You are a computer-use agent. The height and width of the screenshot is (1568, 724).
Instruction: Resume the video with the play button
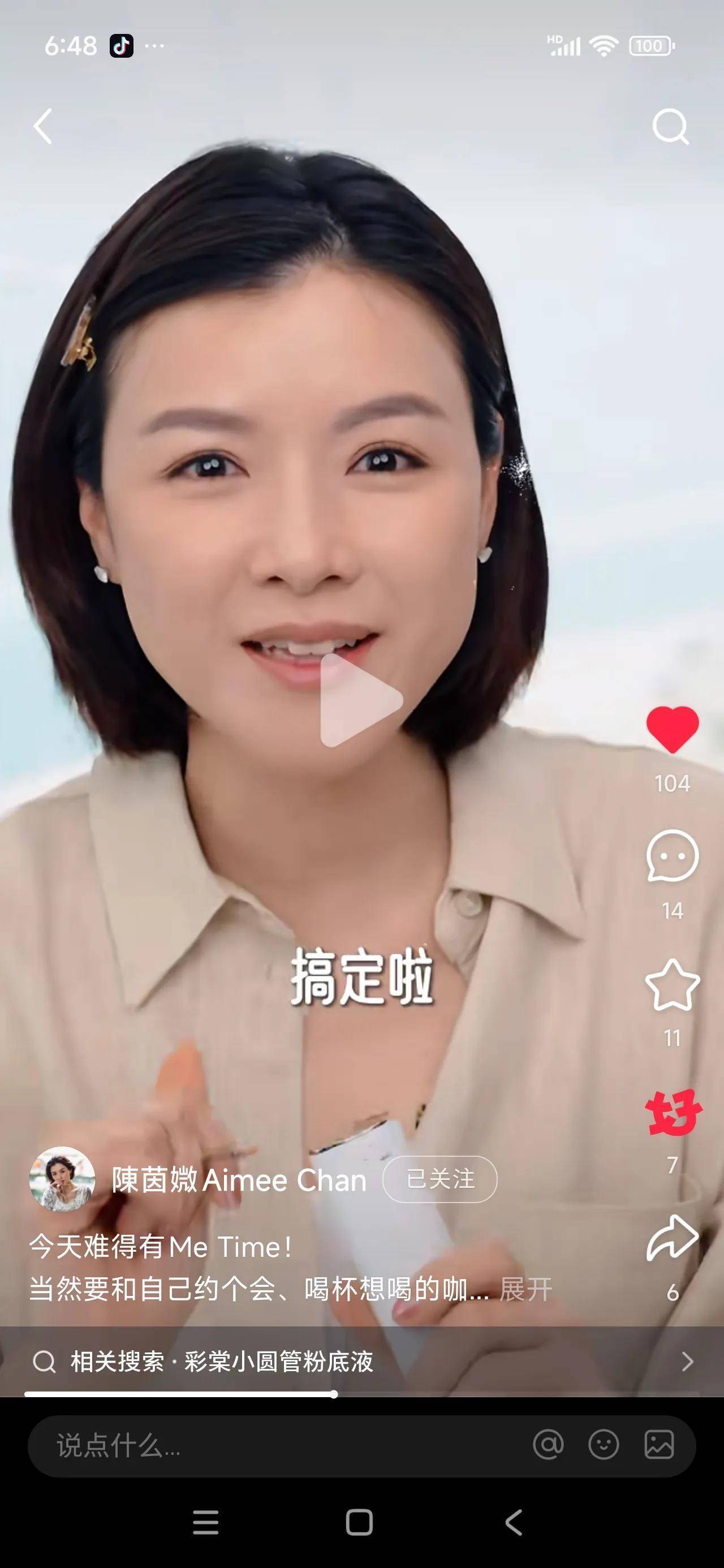tap(360, 700)
